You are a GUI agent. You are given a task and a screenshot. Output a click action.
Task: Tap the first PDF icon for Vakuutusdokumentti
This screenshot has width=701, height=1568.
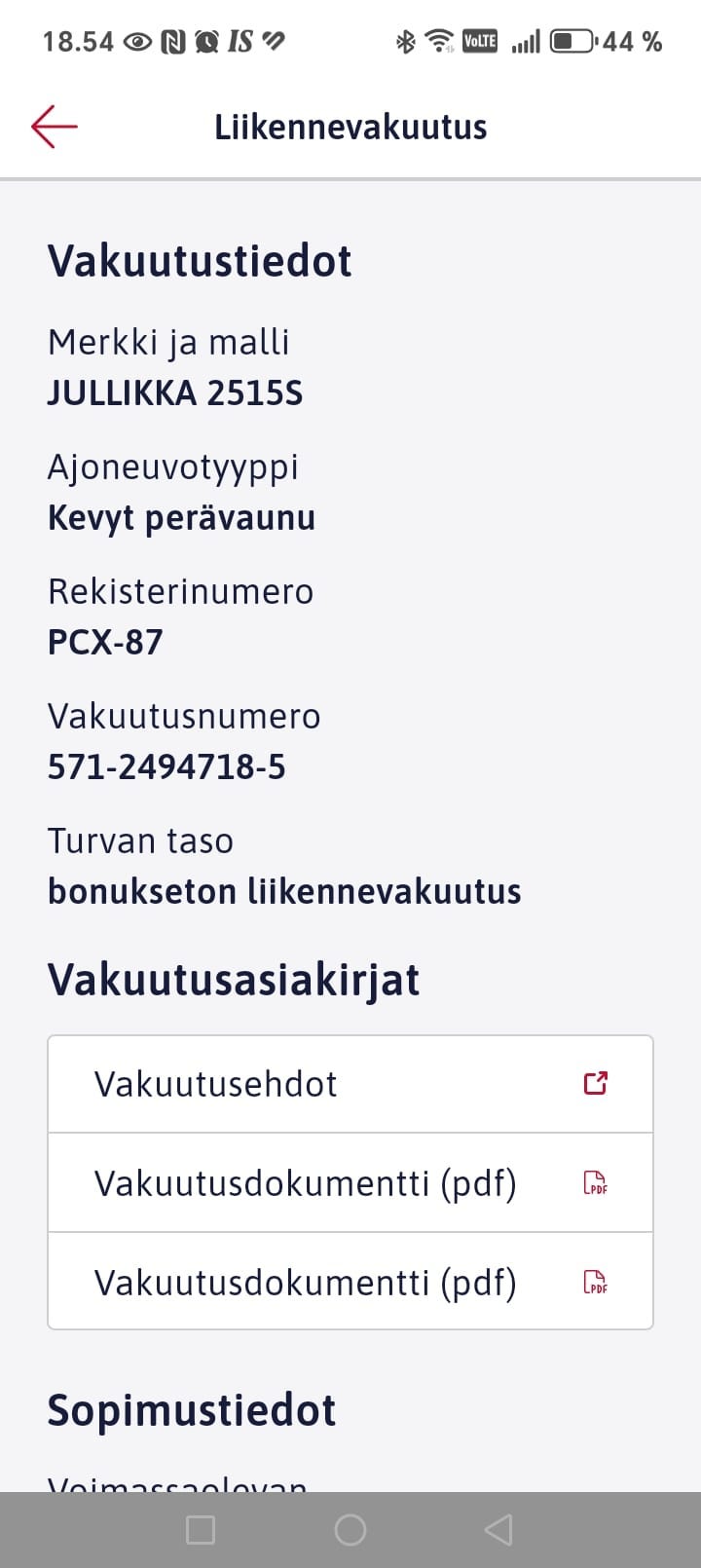tap(595, 1181)
